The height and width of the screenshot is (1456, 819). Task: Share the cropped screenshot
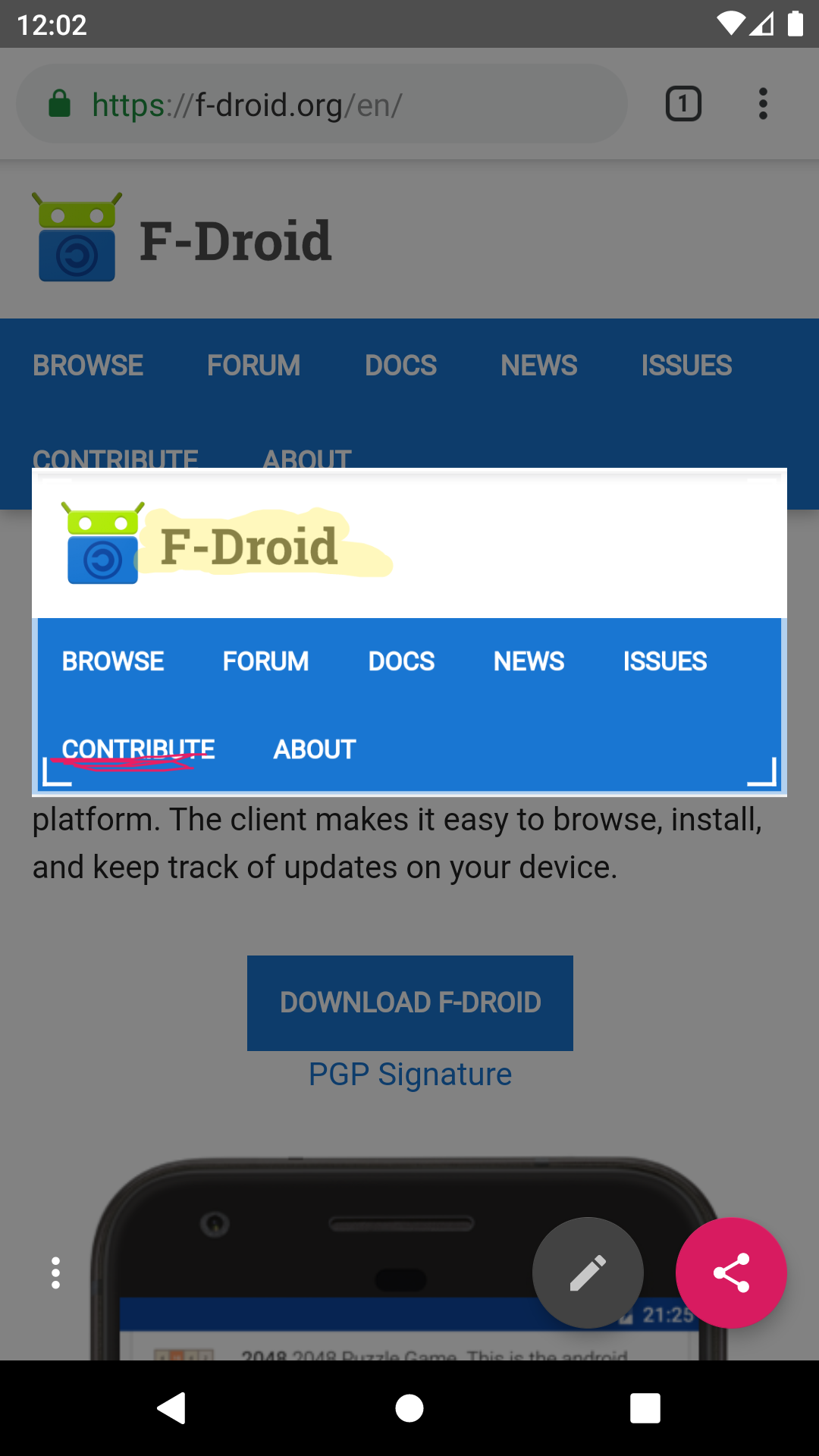(x=731, y=1272)
